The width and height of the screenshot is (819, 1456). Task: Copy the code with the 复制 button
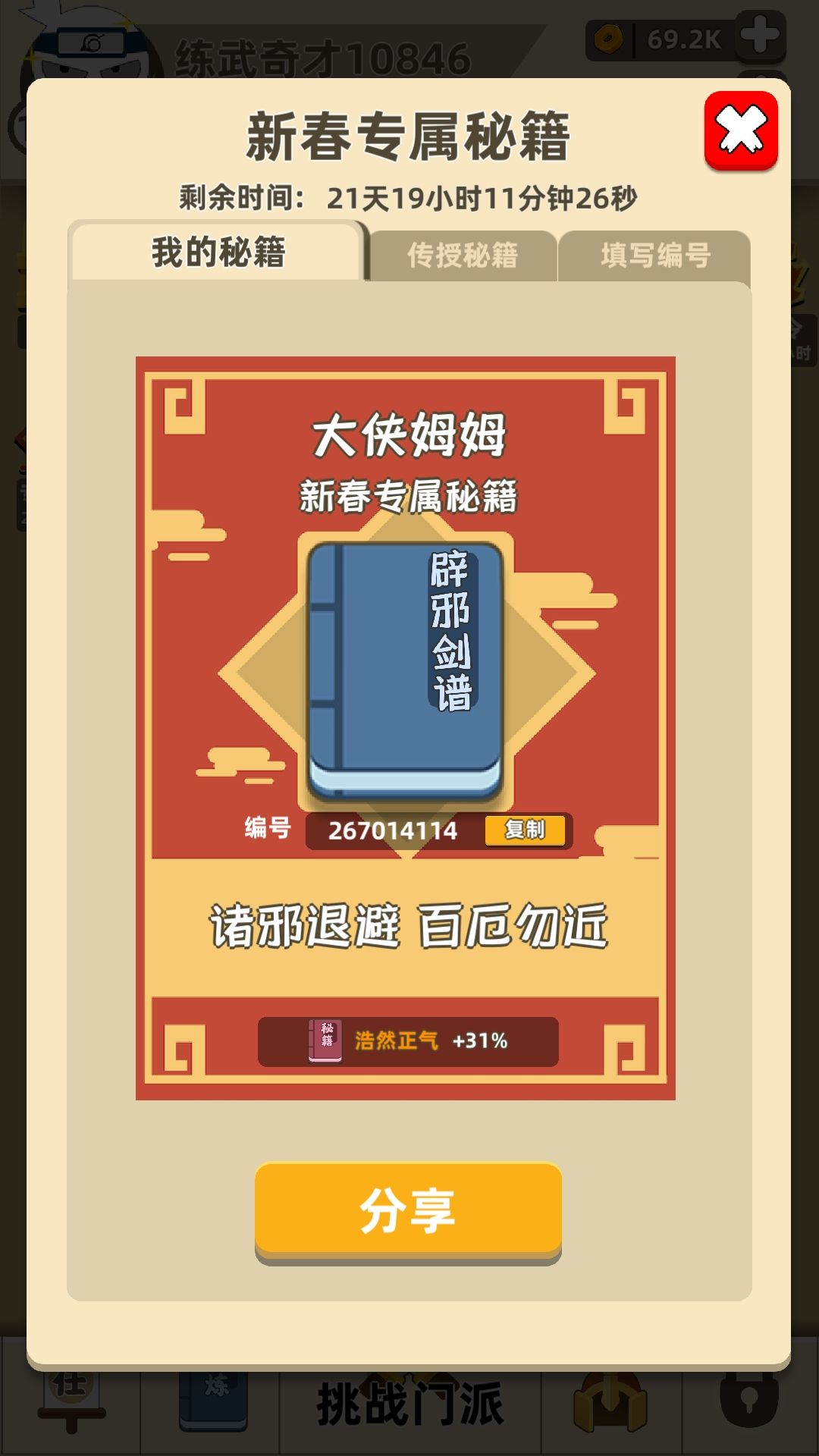click(x=525, y=830)
